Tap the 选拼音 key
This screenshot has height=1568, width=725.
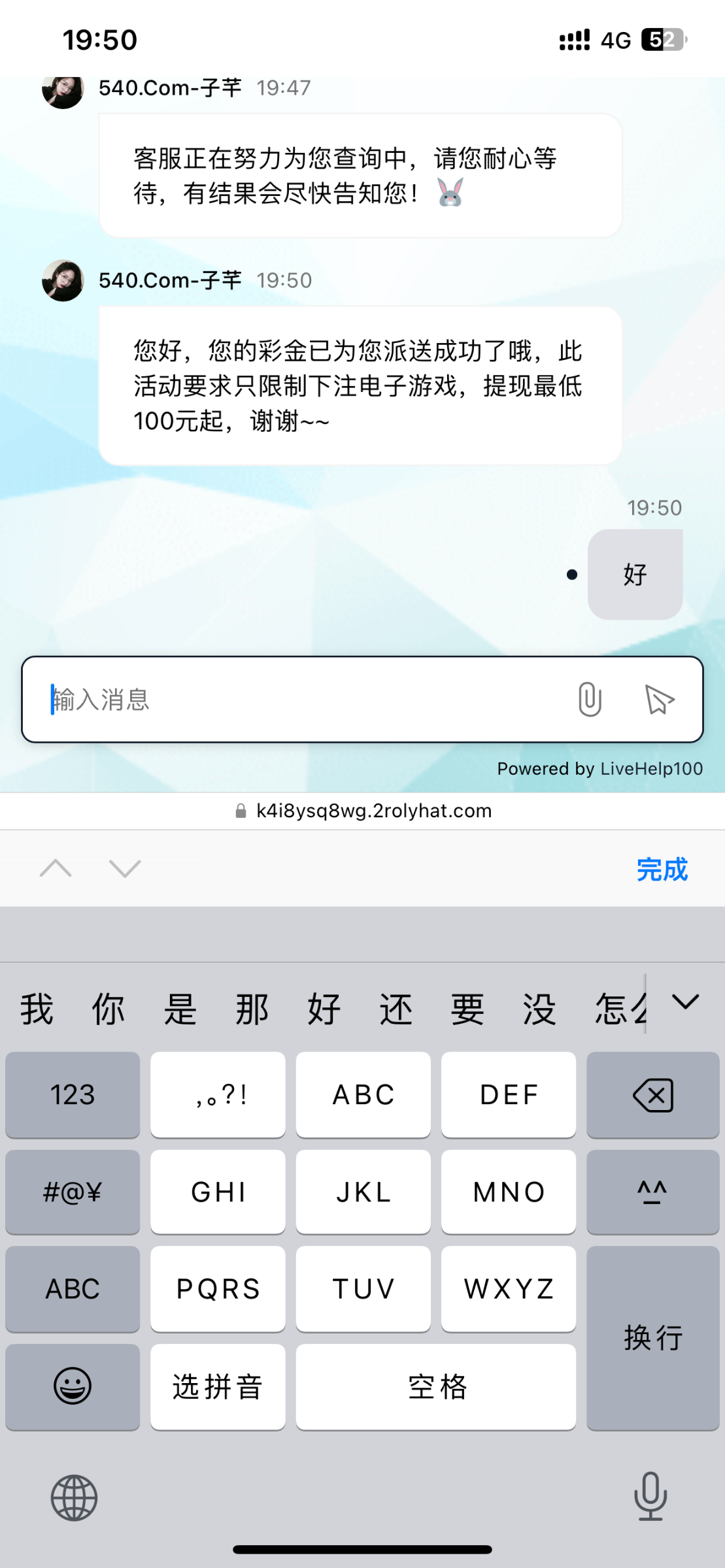point(218,1386)
